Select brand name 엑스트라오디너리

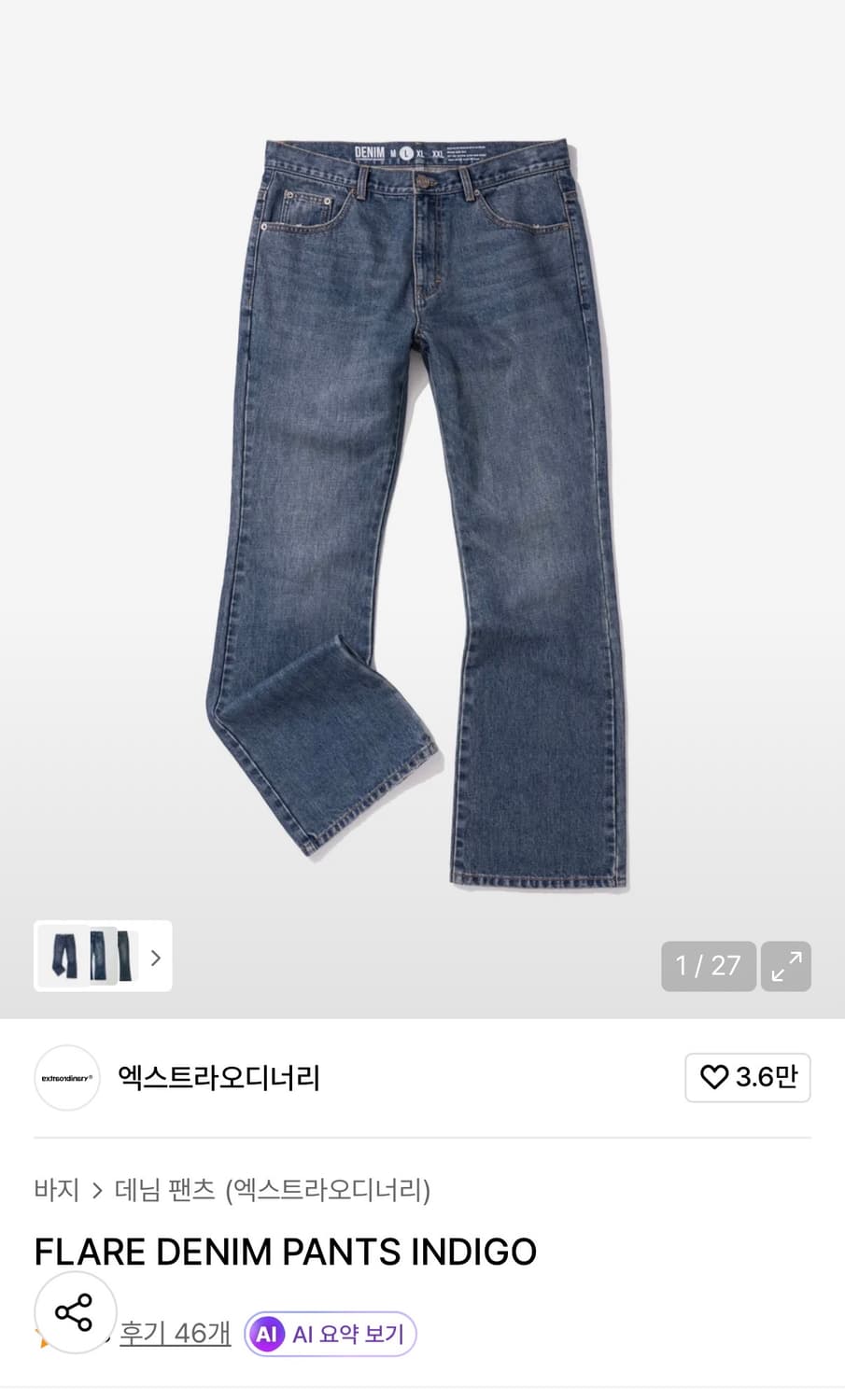[221, 1077]
